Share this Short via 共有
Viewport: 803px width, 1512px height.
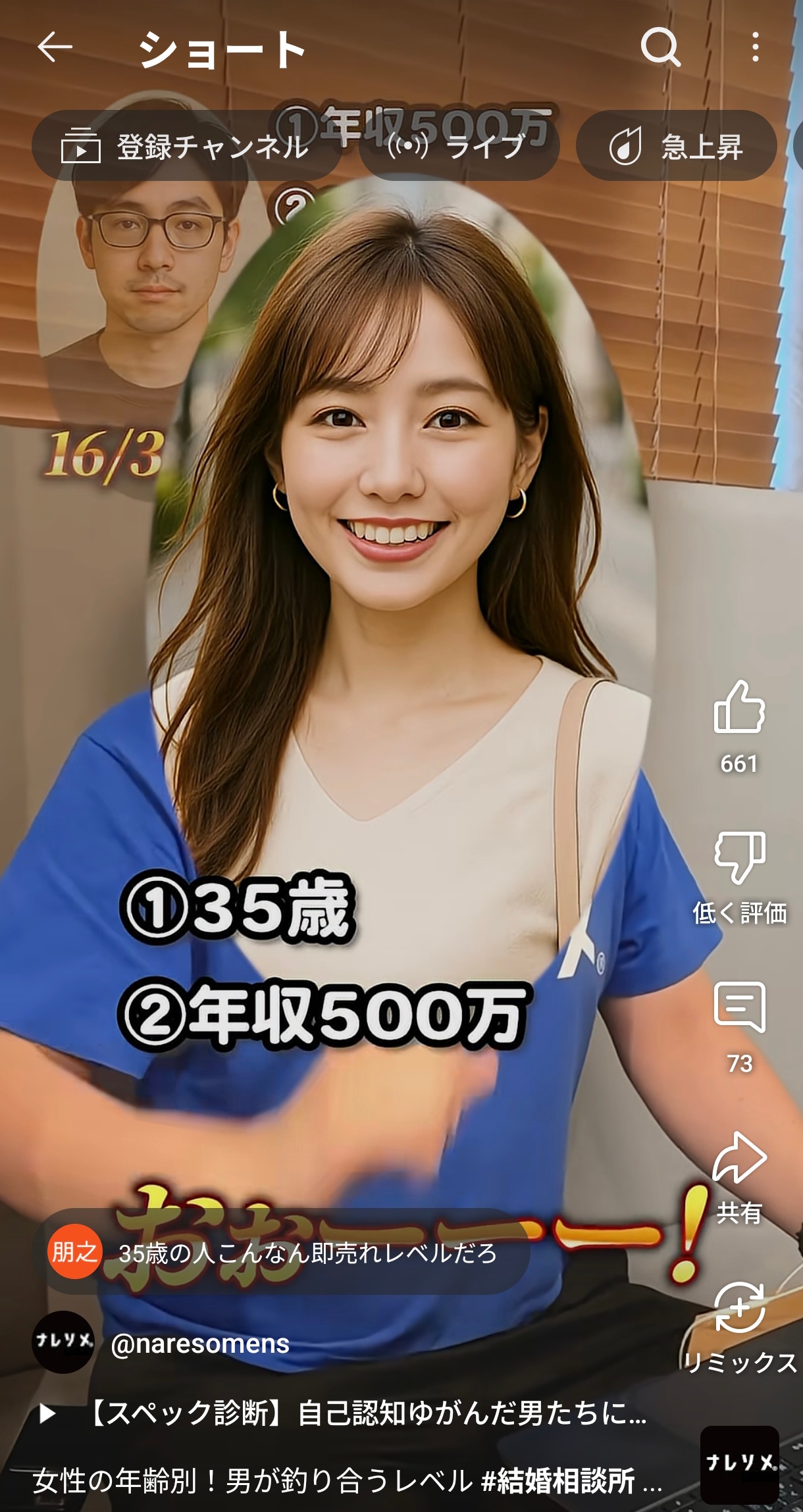pos(739,1159)
